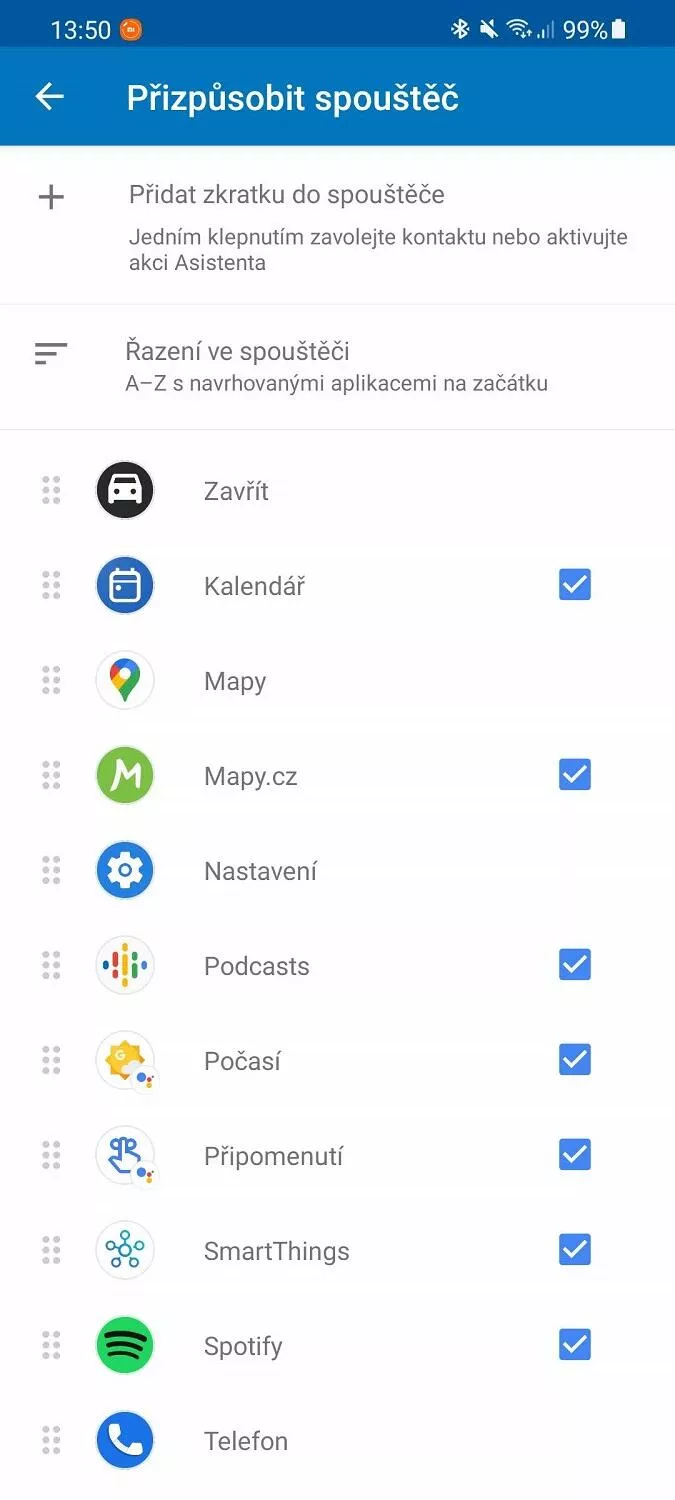
Task: Uncheck the Mapy.cz checkbox
Action: pos(574,775)
